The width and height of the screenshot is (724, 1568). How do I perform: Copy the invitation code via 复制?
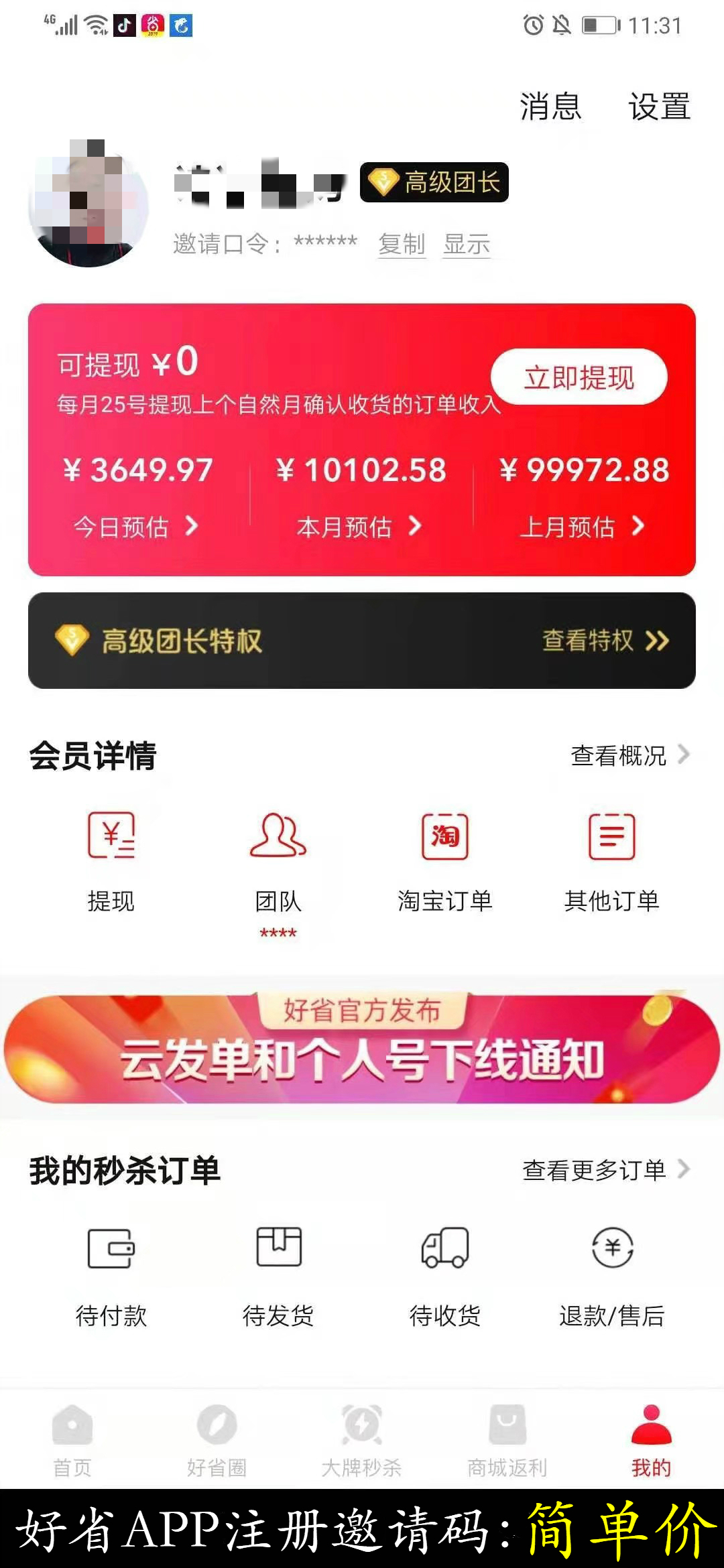click(402, 245)
